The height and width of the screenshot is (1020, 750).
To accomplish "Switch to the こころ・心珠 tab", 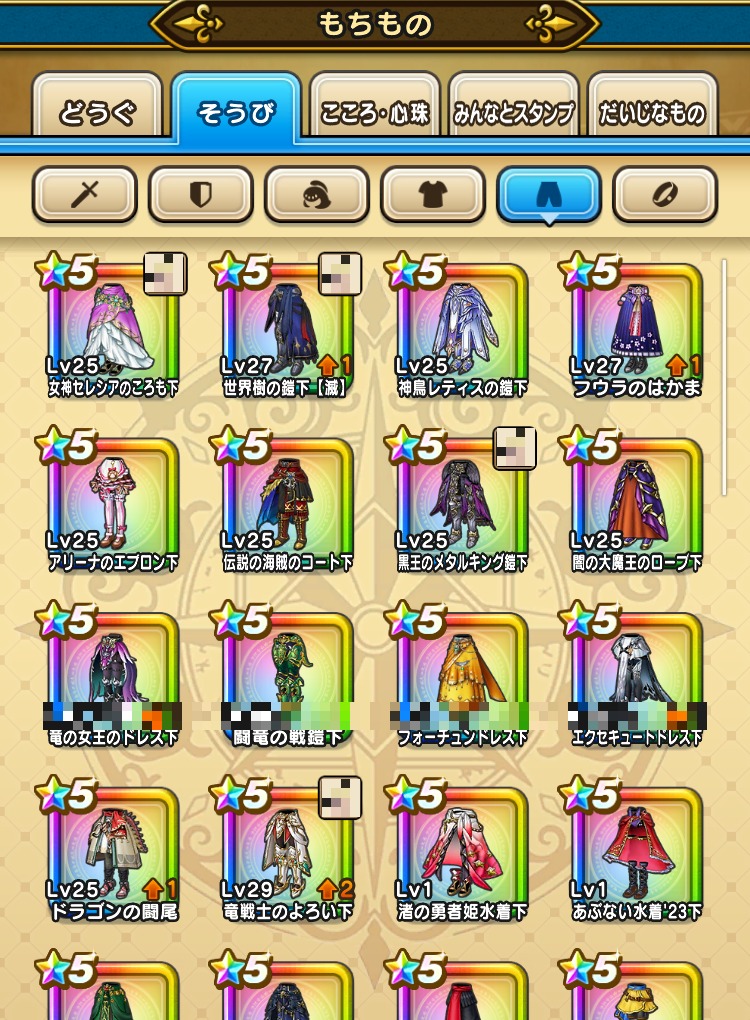I will [375, 112].
